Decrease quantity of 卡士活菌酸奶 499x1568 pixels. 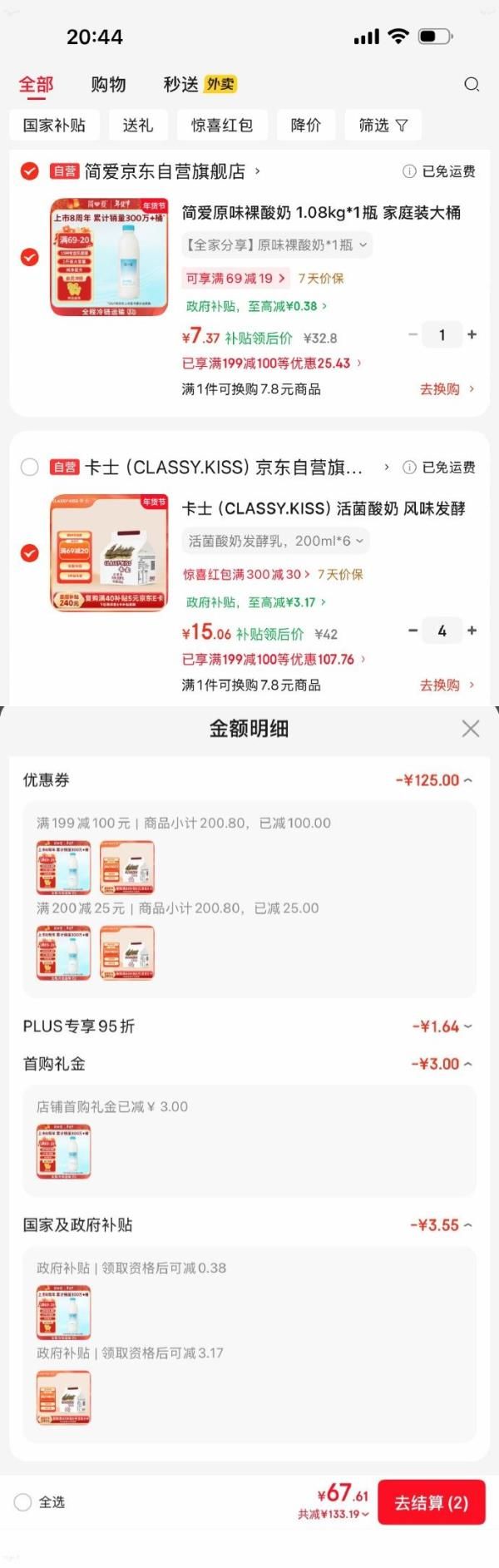413,631
